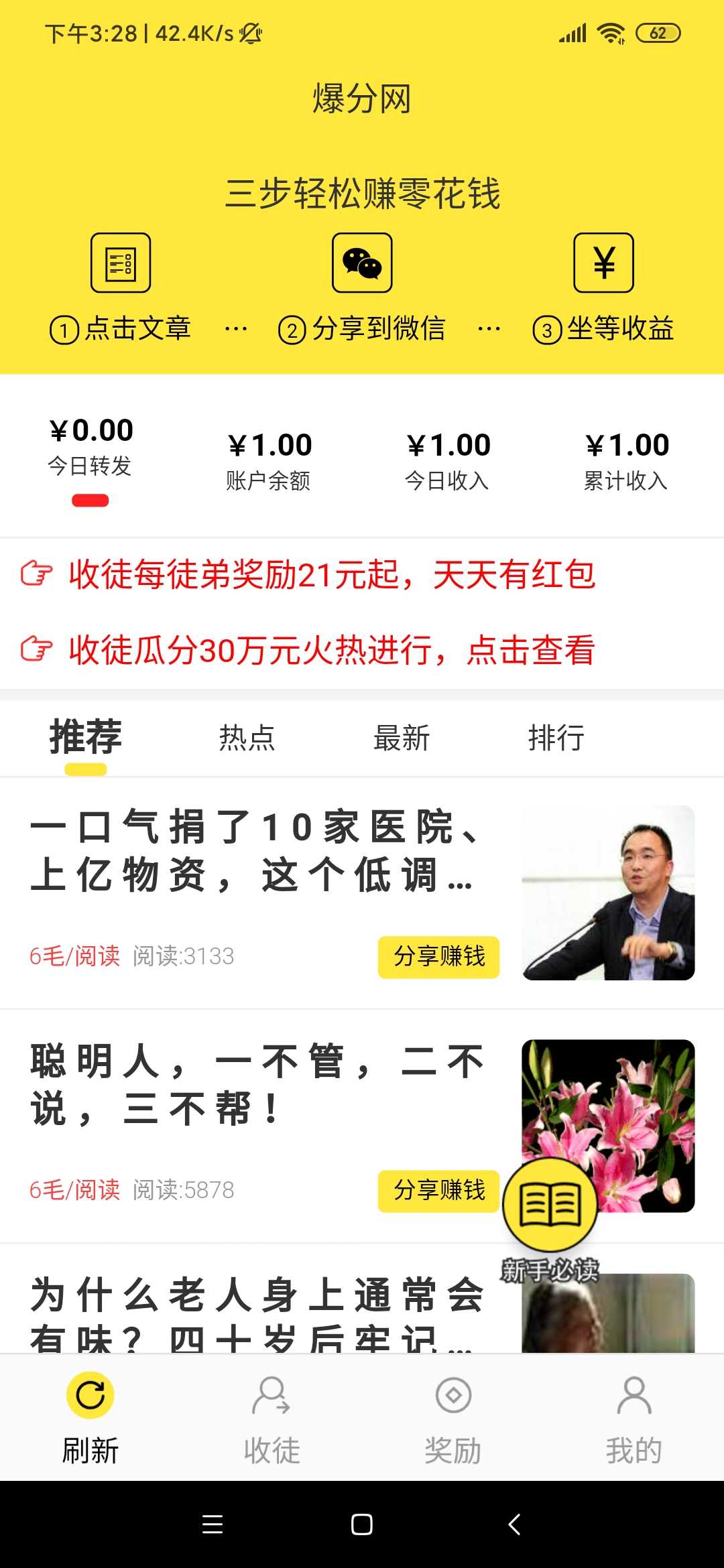View 今日转发 stats
The image size is (724, 1568).
(90, 446)
